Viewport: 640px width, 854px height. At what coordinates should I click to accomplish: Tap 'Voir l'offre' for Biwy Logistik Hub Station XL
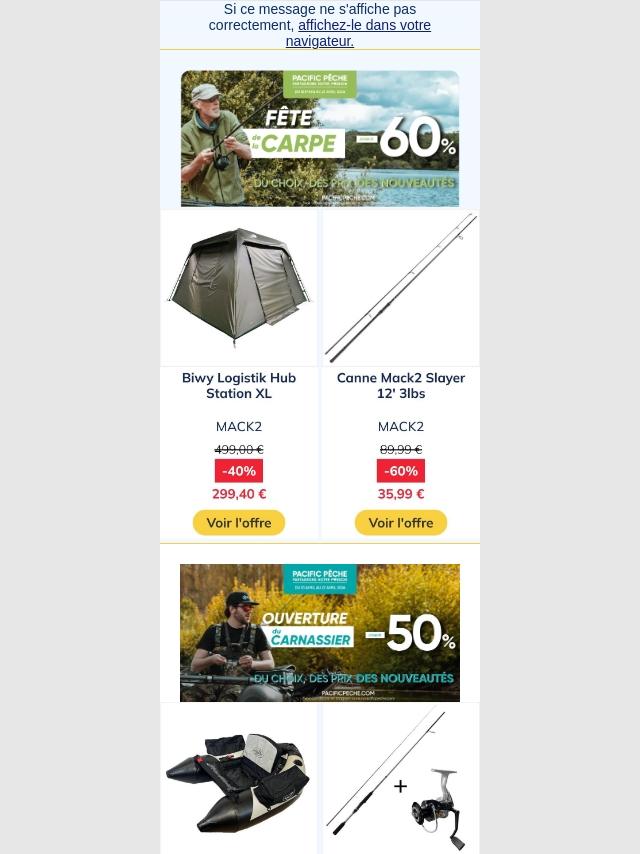(x=239, y=522)
